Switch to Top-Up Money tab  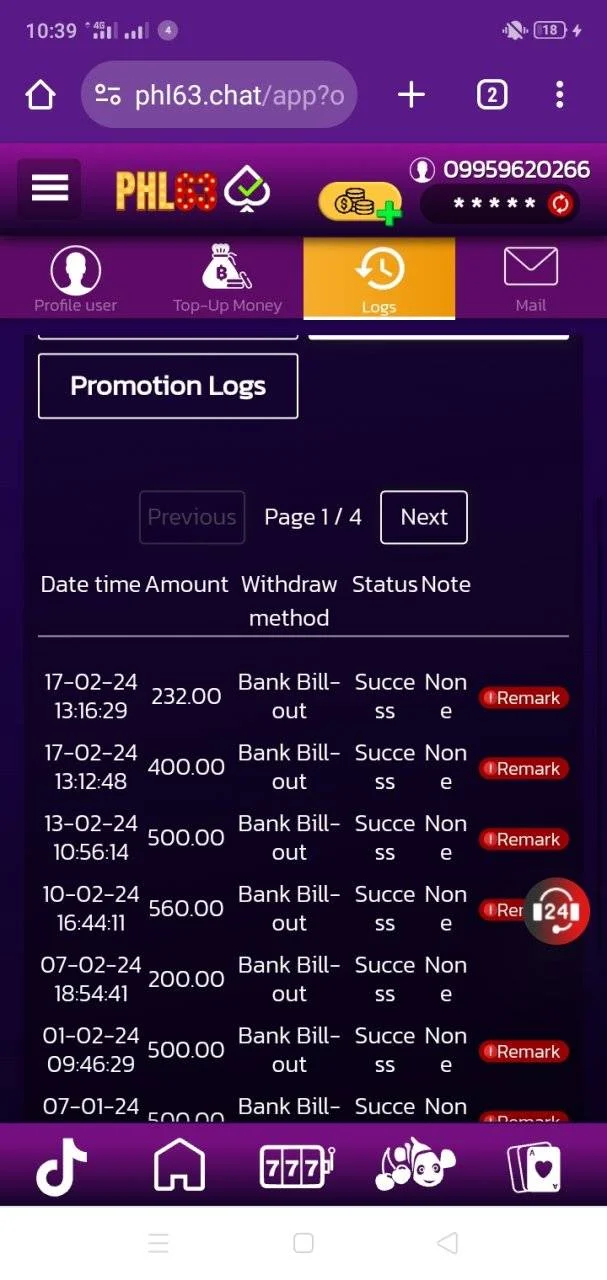point(228,279)
